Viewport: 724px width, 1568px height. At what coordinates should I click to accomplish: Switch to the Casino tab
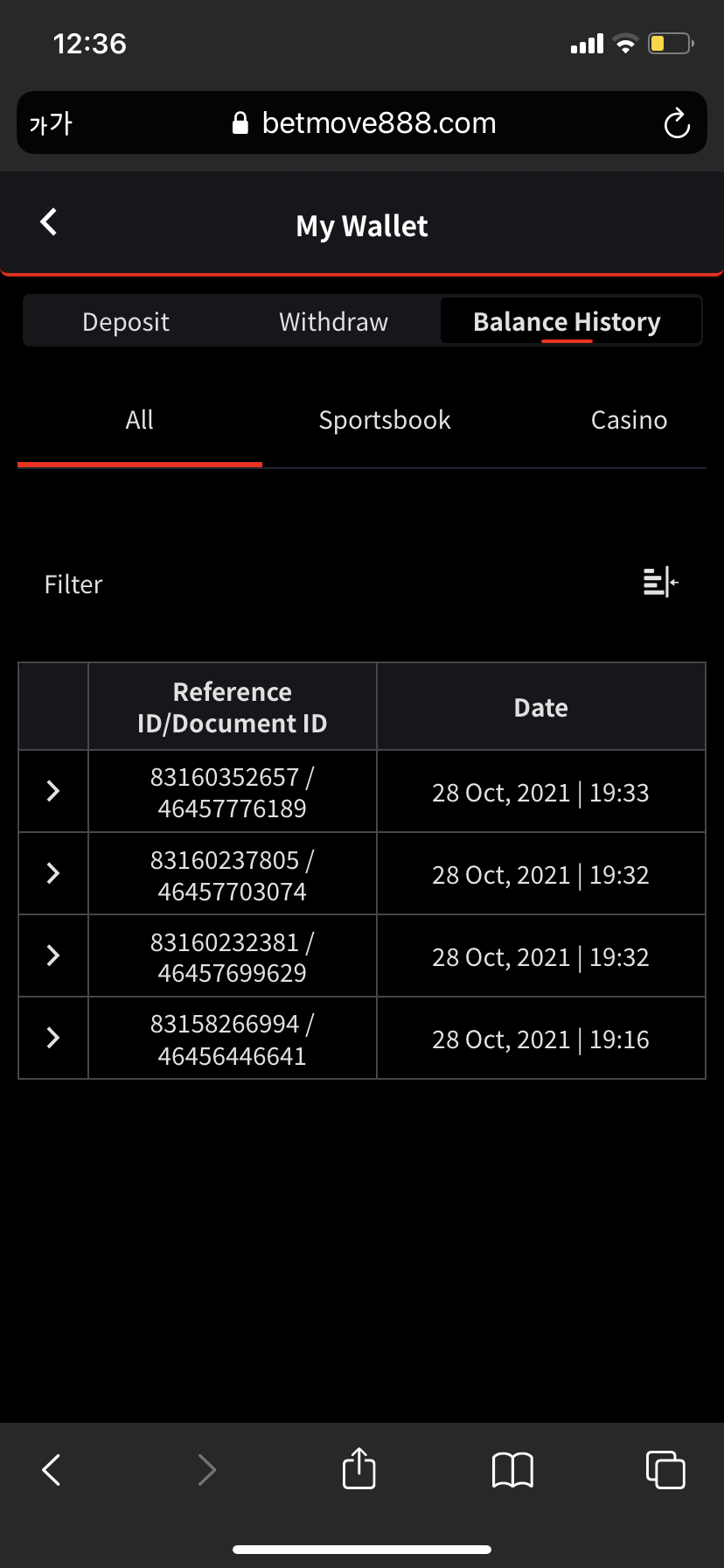629,420
